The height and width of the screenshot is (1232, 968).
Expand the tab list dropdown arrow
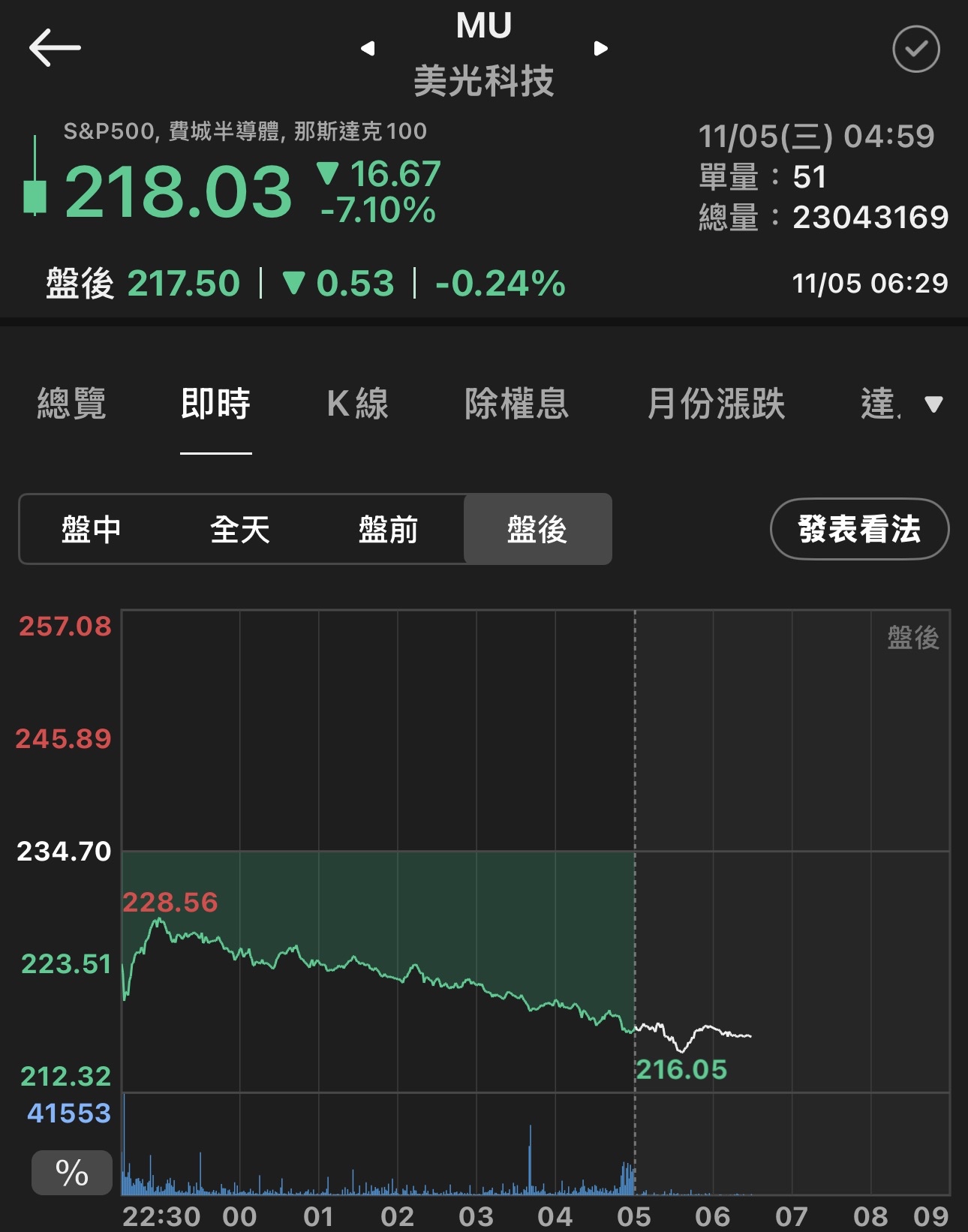tap(933, 404)
